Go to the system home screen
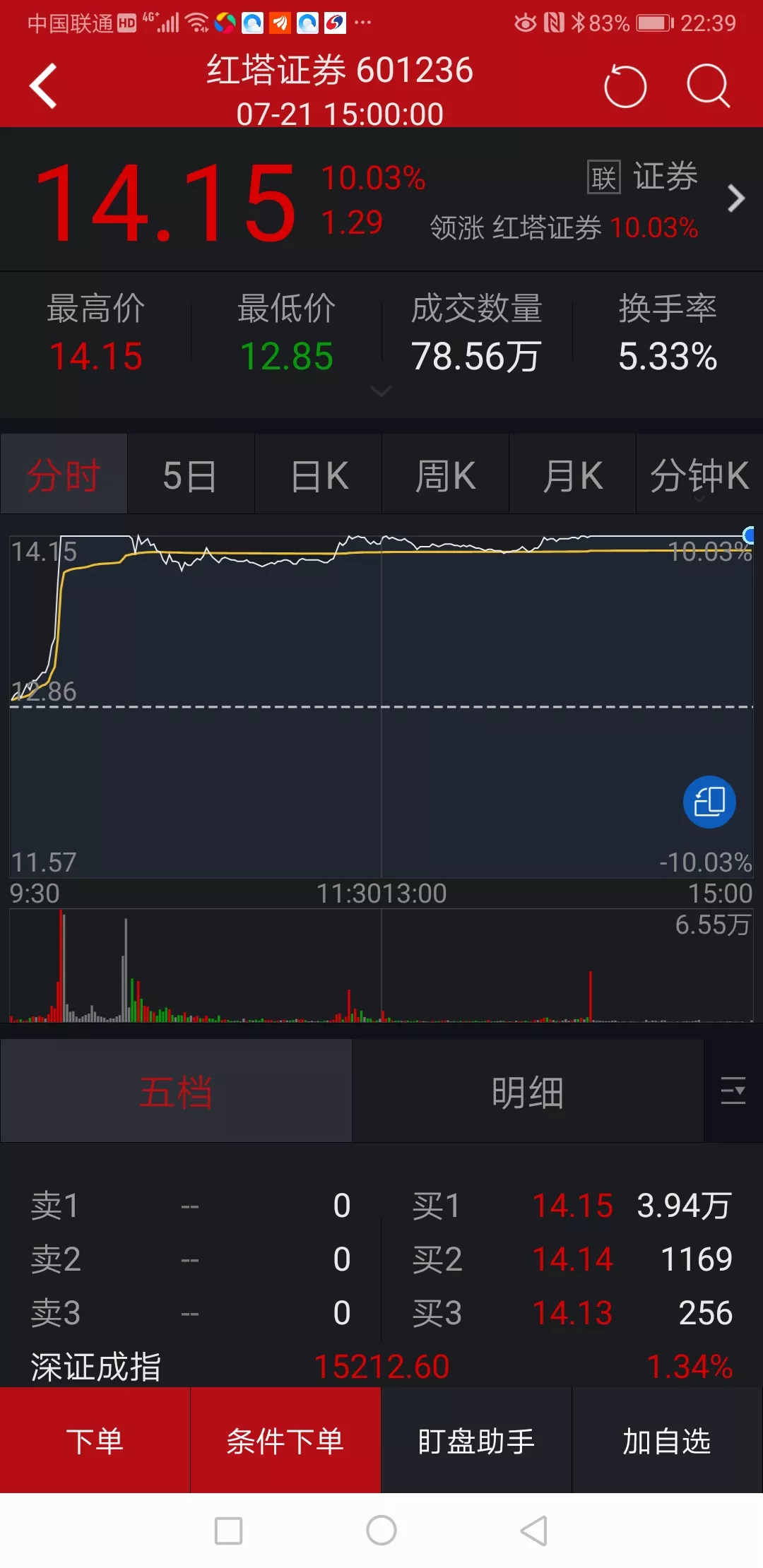This screenshot has width=763, height=1568. click(x=381, y=1531)
